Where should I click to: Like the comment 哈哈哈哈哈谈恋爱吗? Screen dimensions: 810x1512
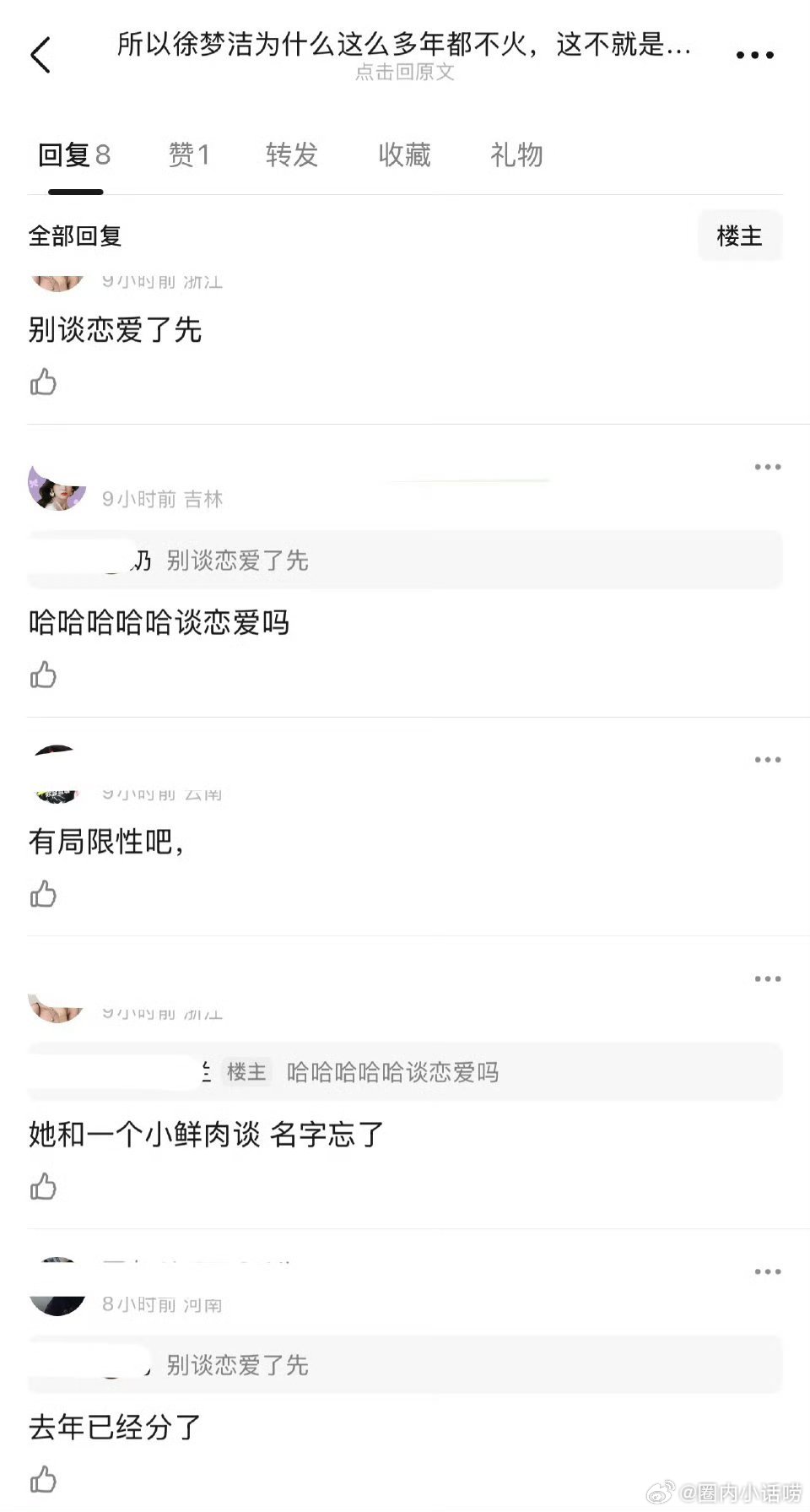click(x=43, y=675)
